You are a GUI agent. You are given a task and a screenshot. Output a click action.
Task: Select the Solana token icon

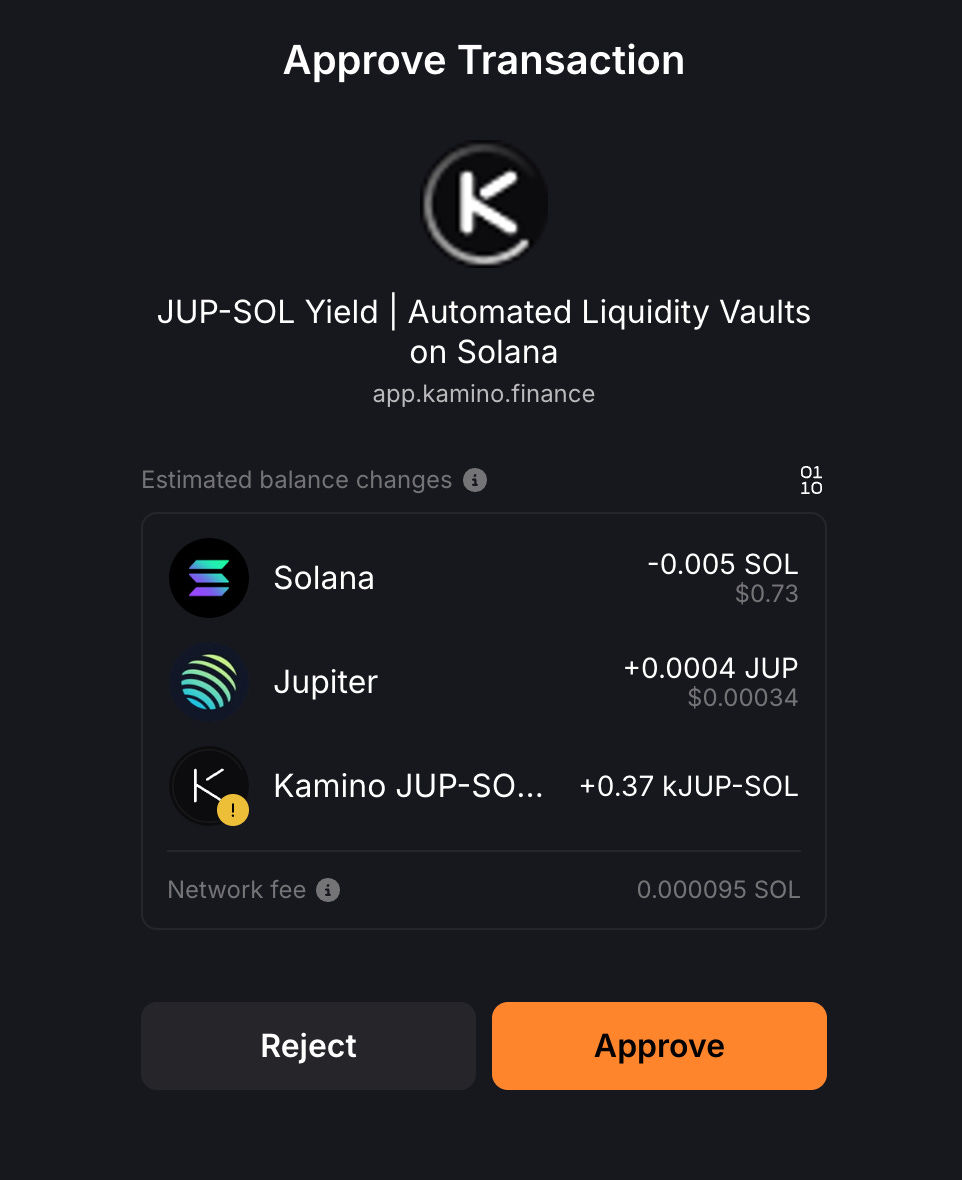(x=209, y=578)
